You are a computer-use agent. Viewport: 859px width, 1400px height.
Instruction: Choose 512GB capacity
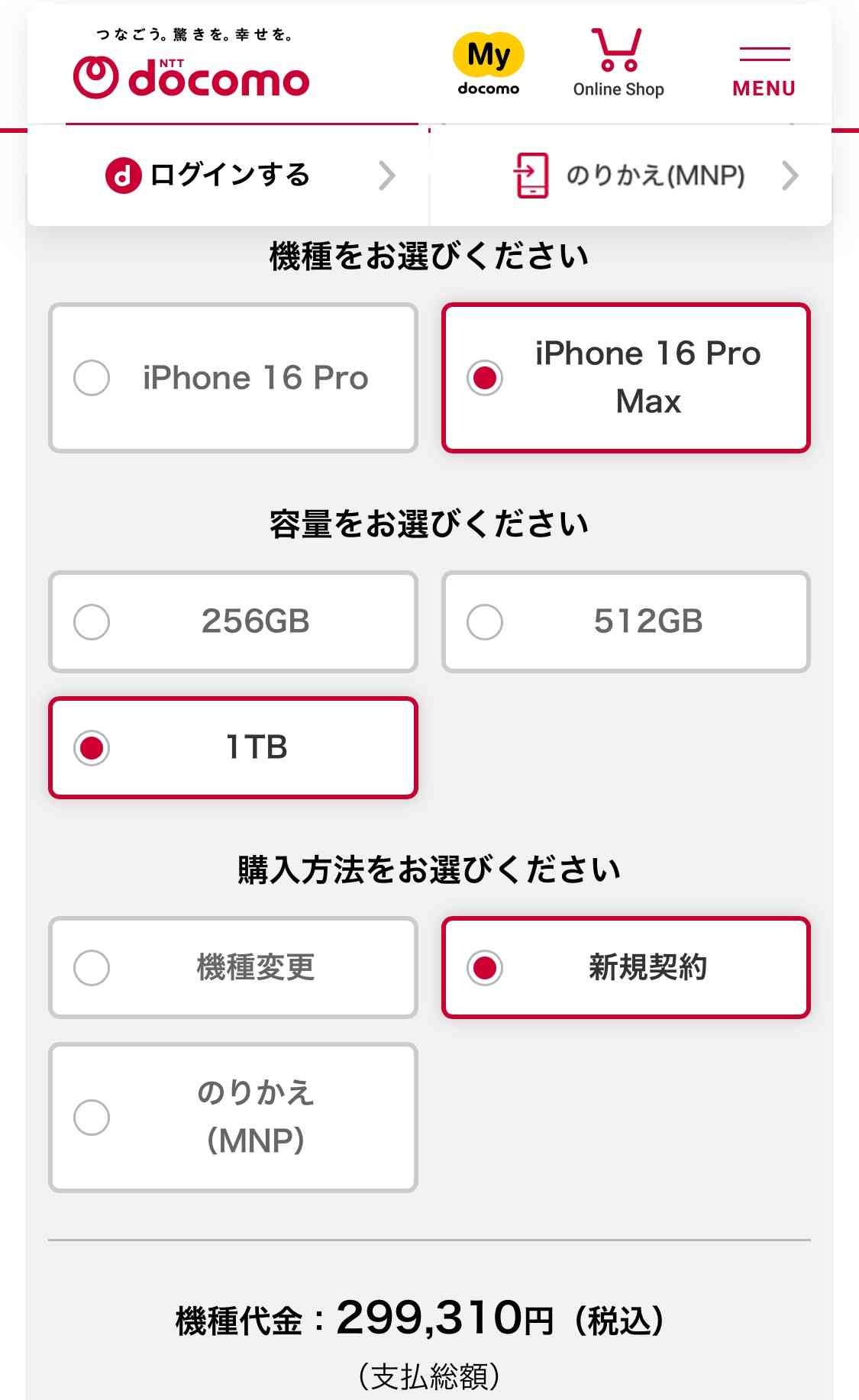(625, 621)
